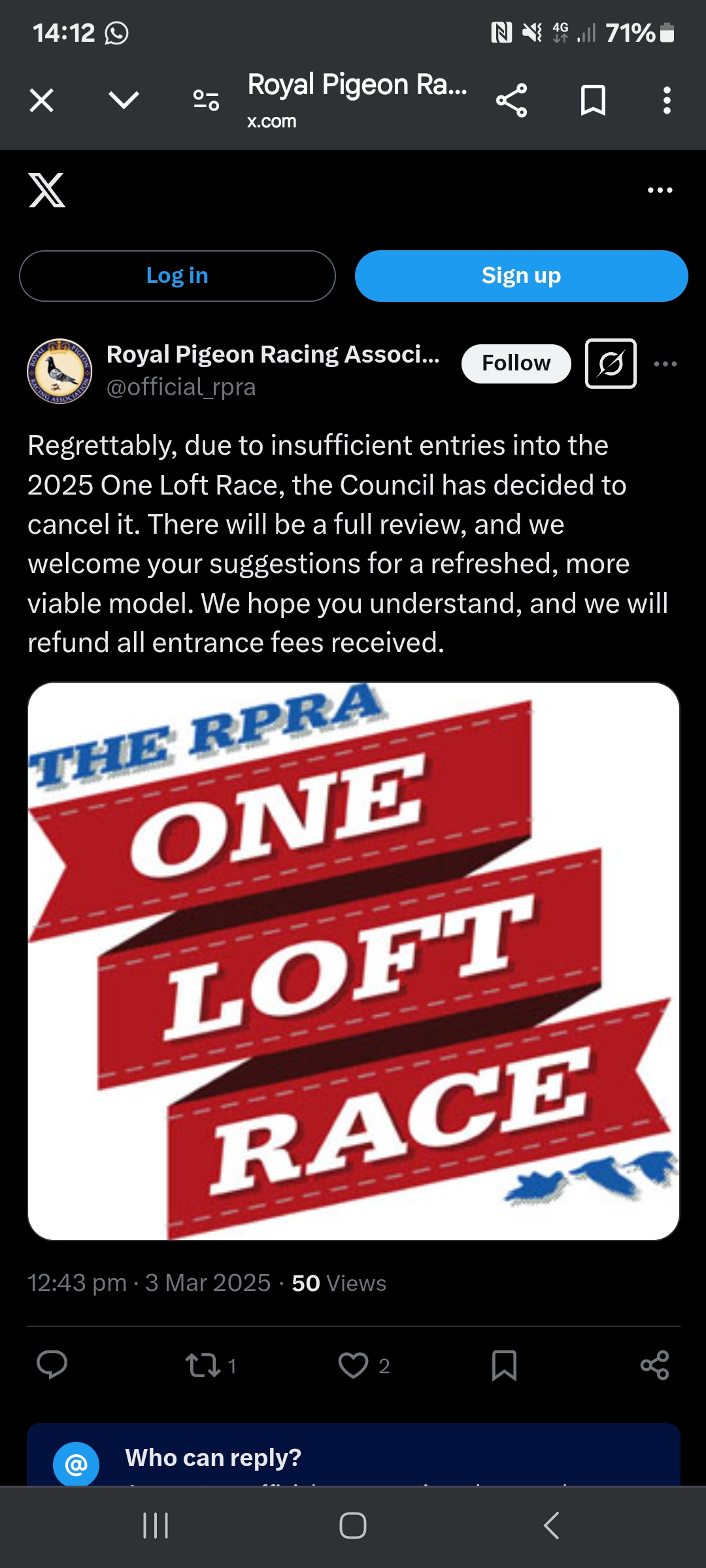Tap the Grok icon next to Follow
The height and width of the screenshot is (1568, 706).
[611, 363]
